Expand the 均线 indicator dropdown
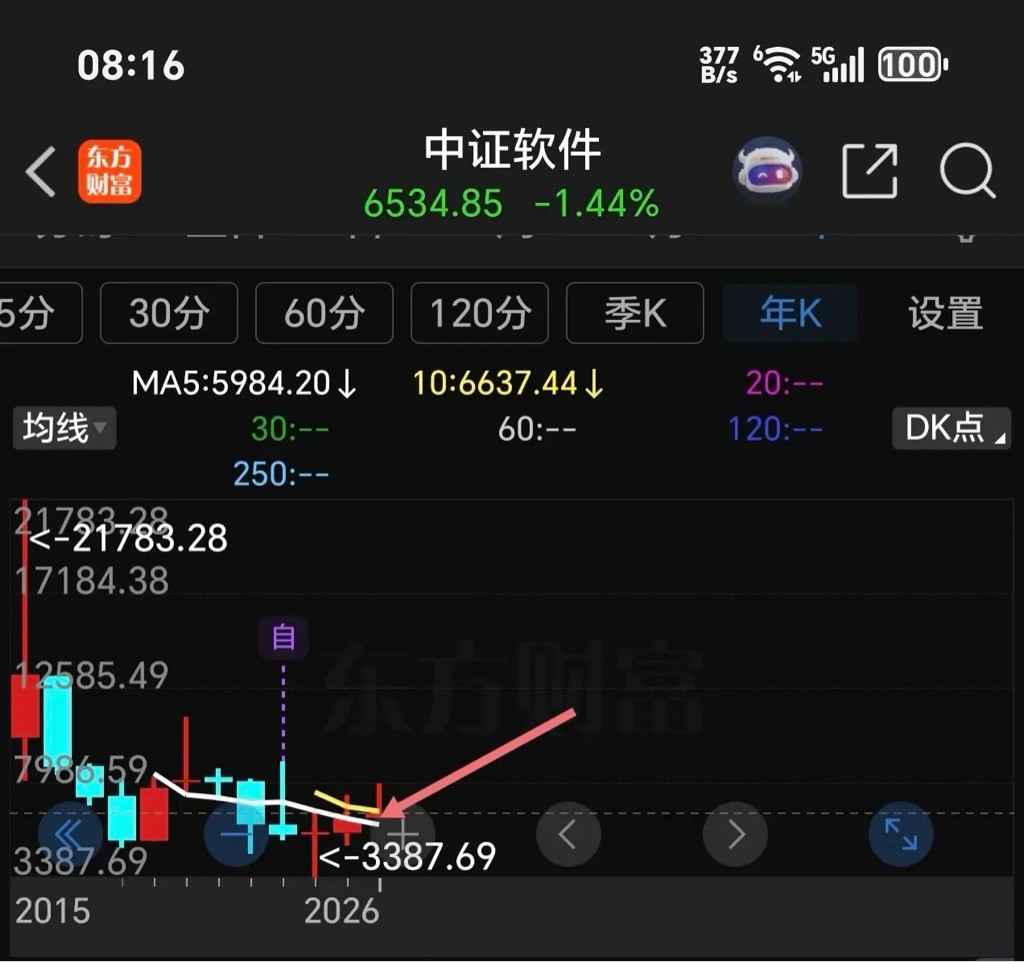 point(64,428)
